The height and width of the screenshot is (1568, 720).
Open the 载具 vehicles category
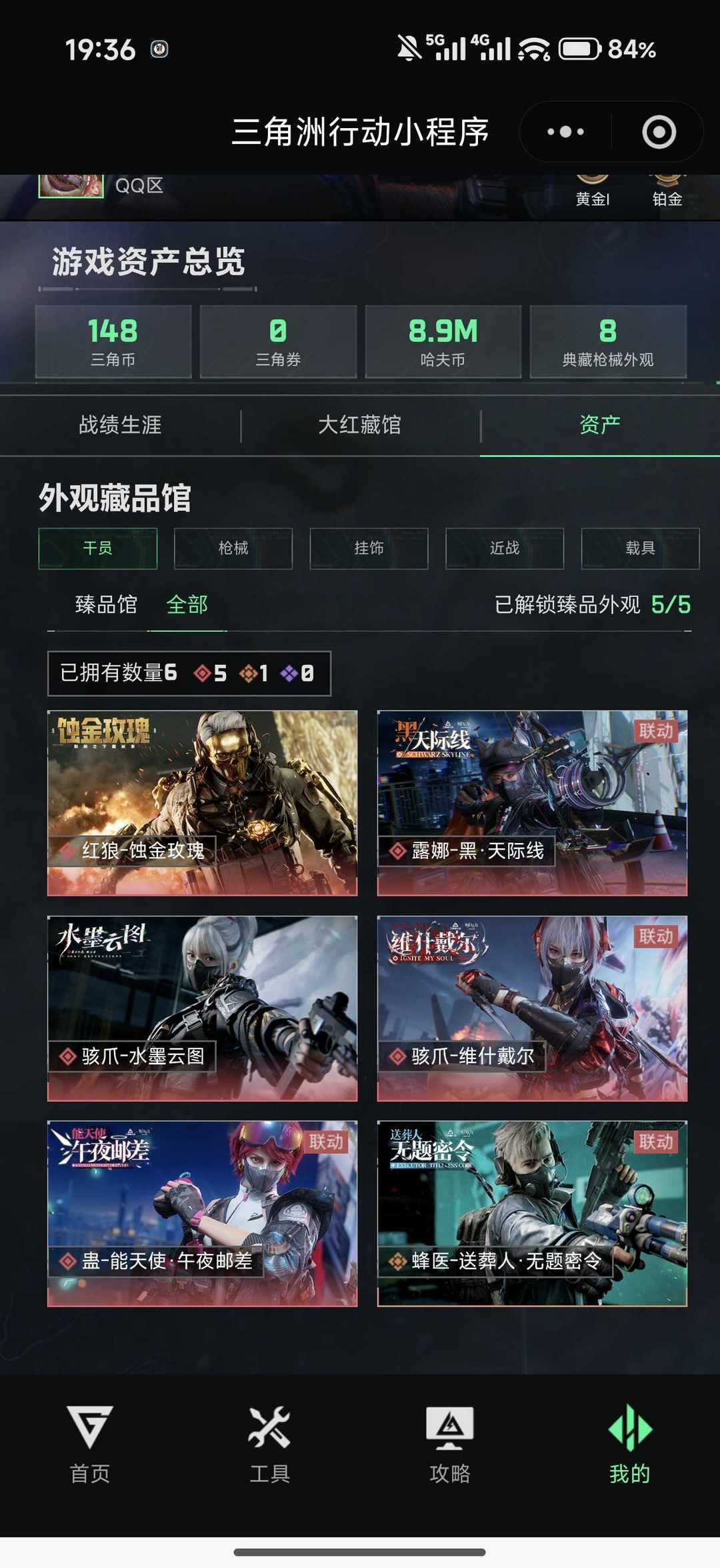point(639,548)
